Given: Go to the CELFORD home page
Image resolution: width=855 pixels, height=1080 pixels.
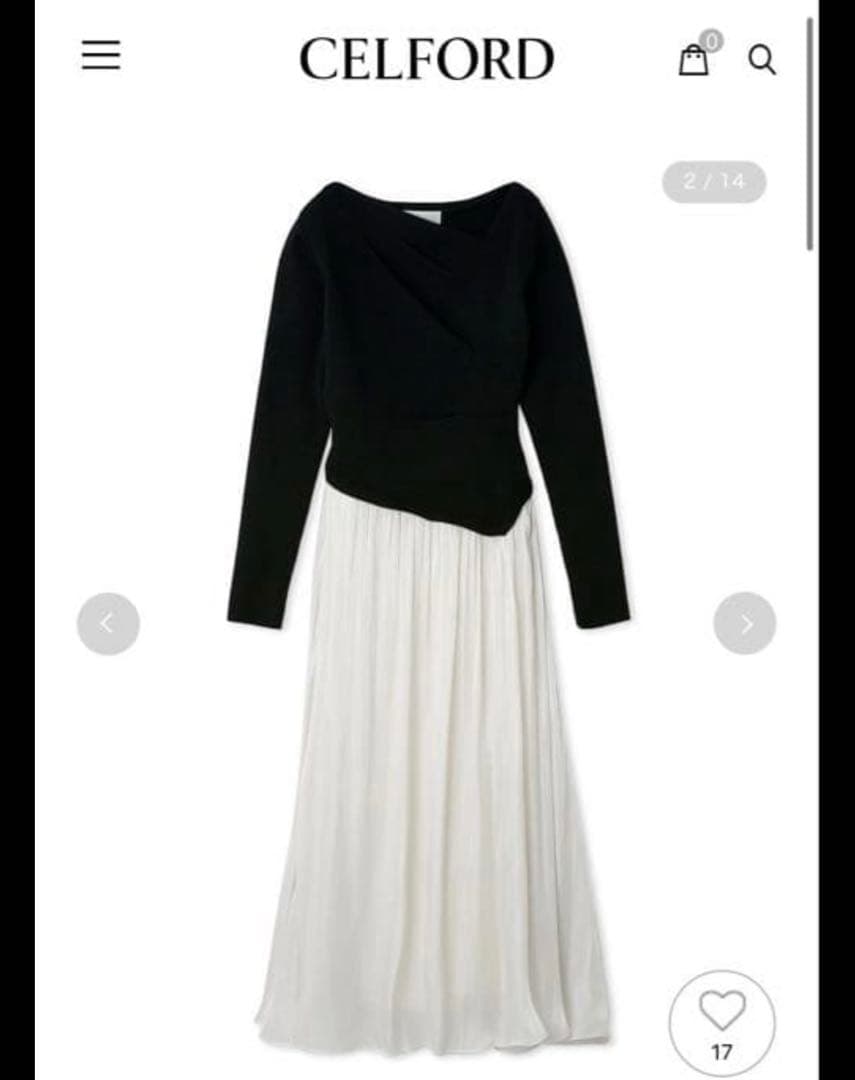Looking at the screenshot, I should [426, 59].
